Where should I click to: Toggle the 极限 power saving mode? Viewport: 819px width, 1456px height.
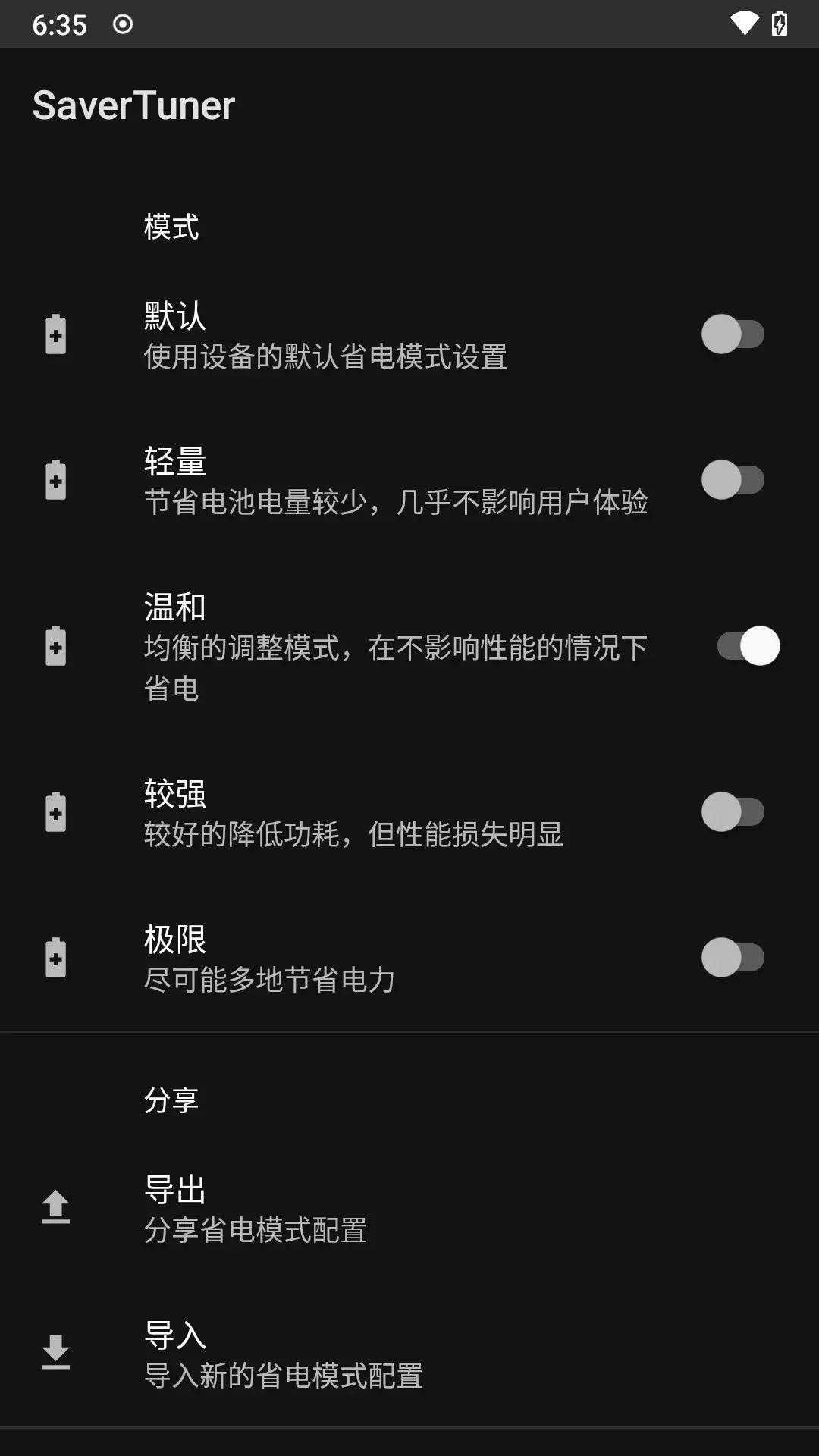[x=733, y=958]
